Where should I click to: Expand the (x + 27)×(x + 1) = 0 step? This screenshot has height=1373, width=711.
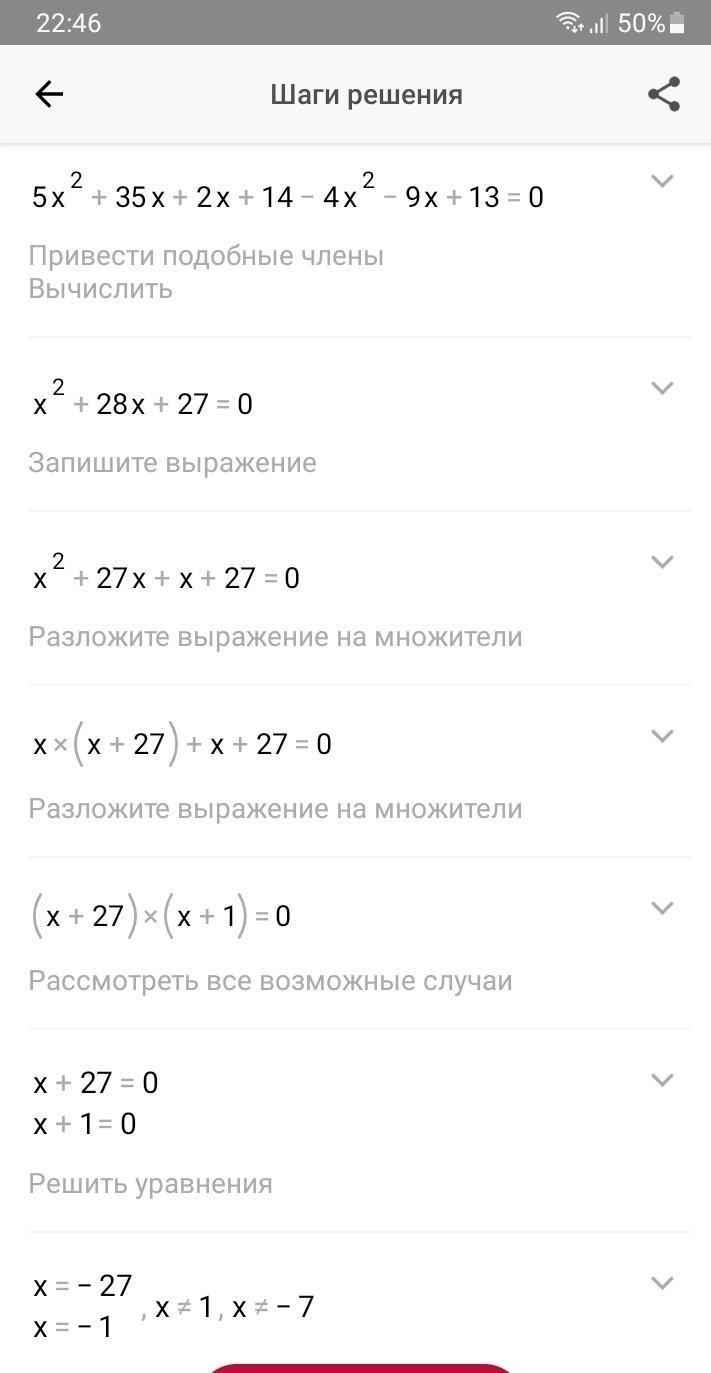click(662, 908)
